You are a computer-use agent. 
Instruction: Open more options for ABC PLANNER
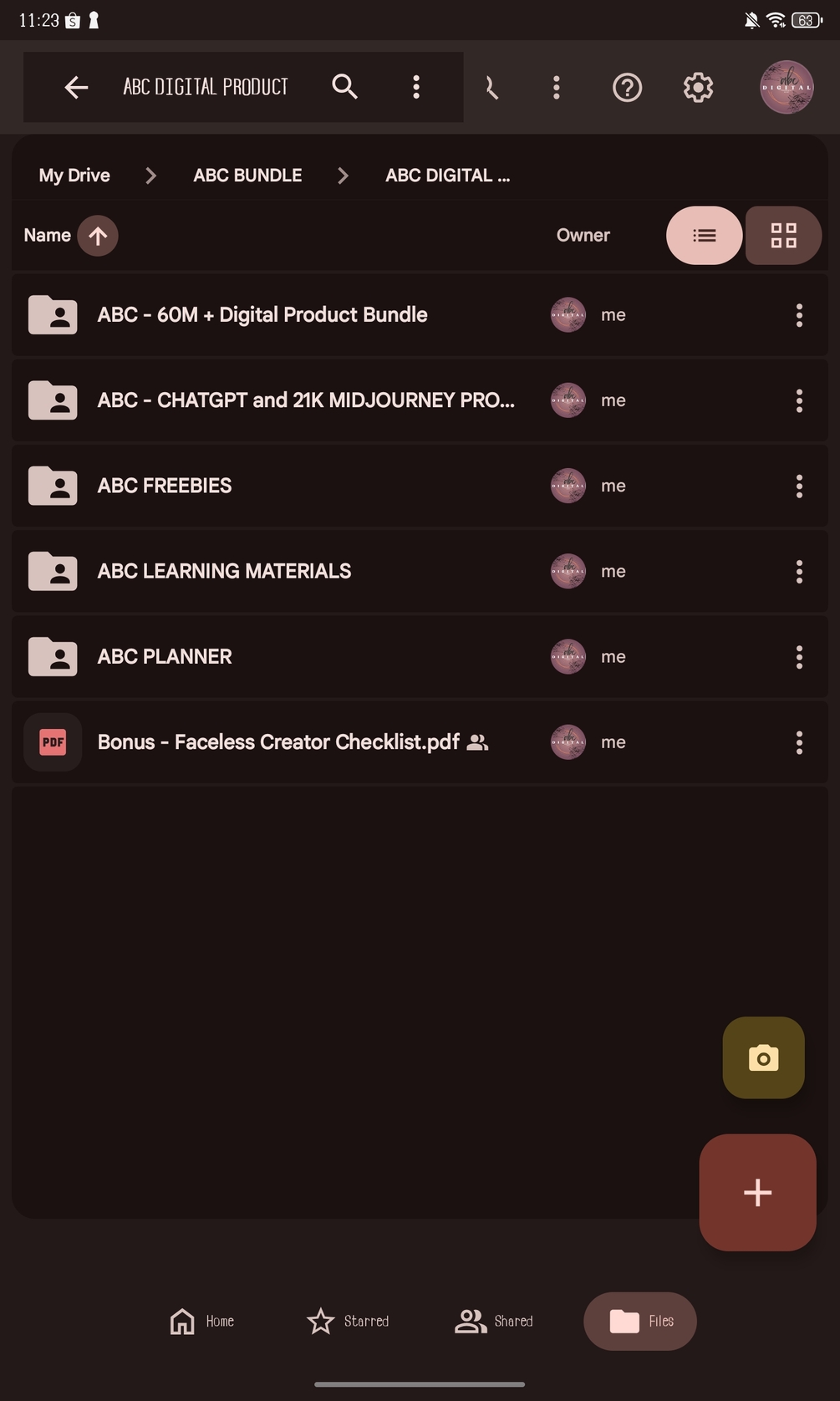pyautogui.click(x=799, y=657)
